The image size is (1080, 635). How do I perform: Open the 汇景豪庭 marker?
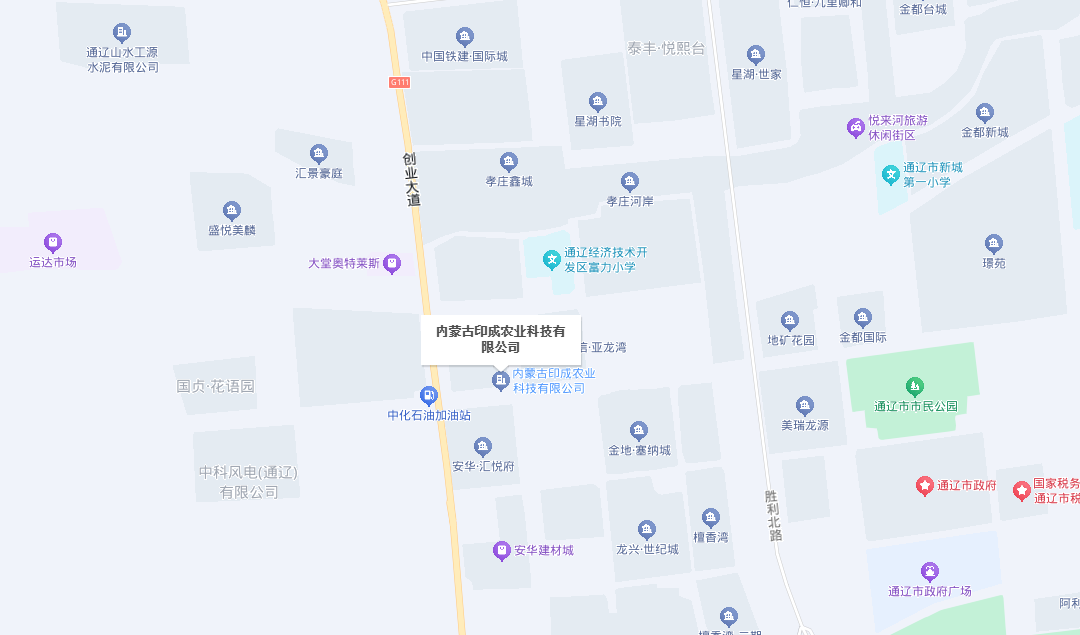click(x=319, y=154)
